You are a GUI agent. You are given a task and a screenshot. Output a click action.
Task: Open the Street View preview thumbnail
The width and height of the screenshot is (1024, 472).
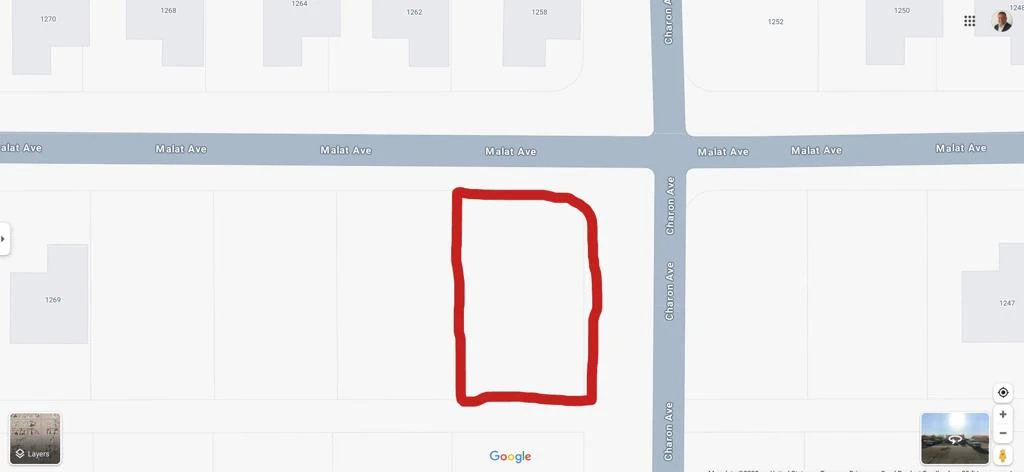tap(954, 438)
